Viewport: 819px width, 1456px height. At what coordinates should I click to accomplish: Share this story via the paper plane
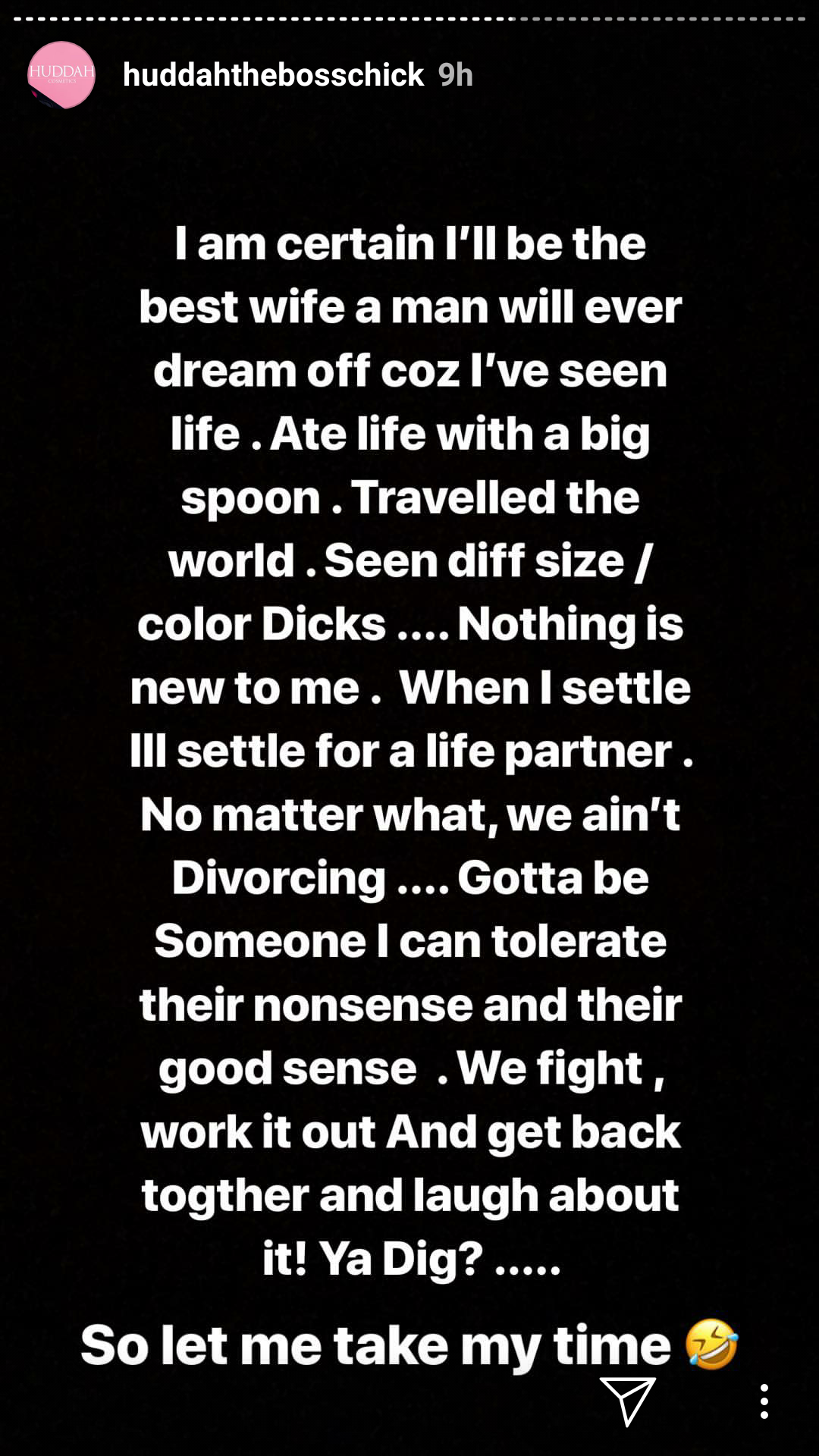tap(628, 1401)
